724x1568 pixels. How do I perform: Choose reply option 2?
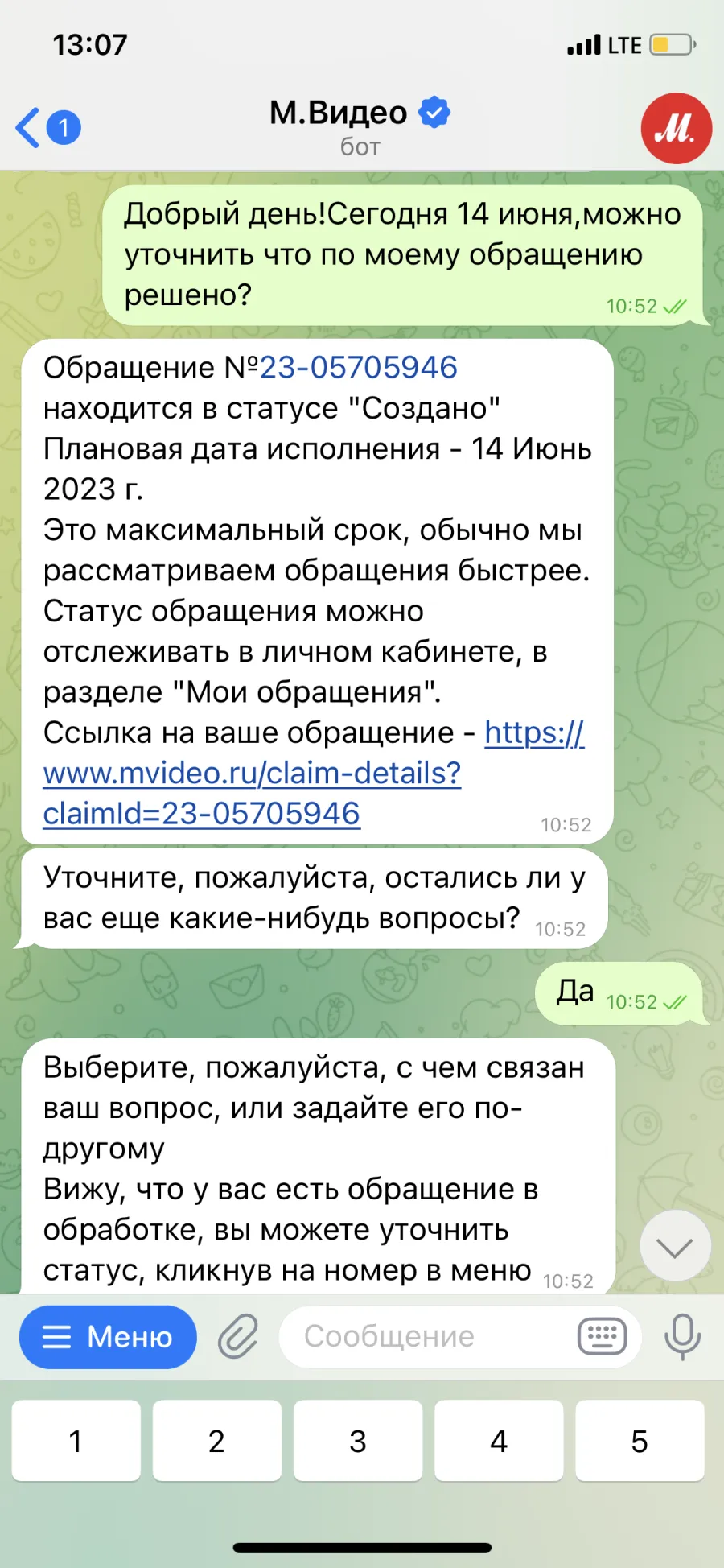point(217,1441)
